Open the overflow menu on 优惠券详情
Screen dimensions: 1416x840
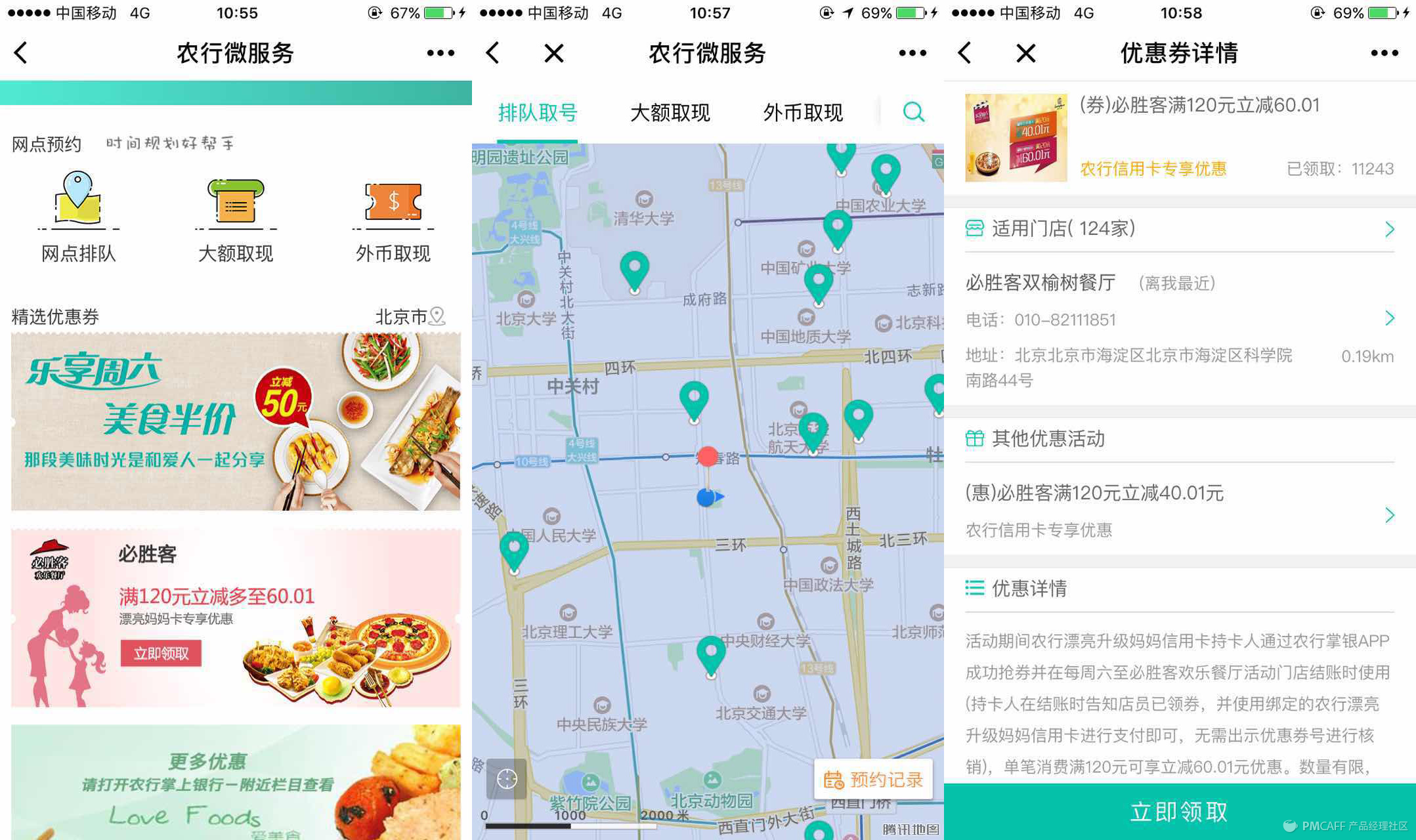1384,53
